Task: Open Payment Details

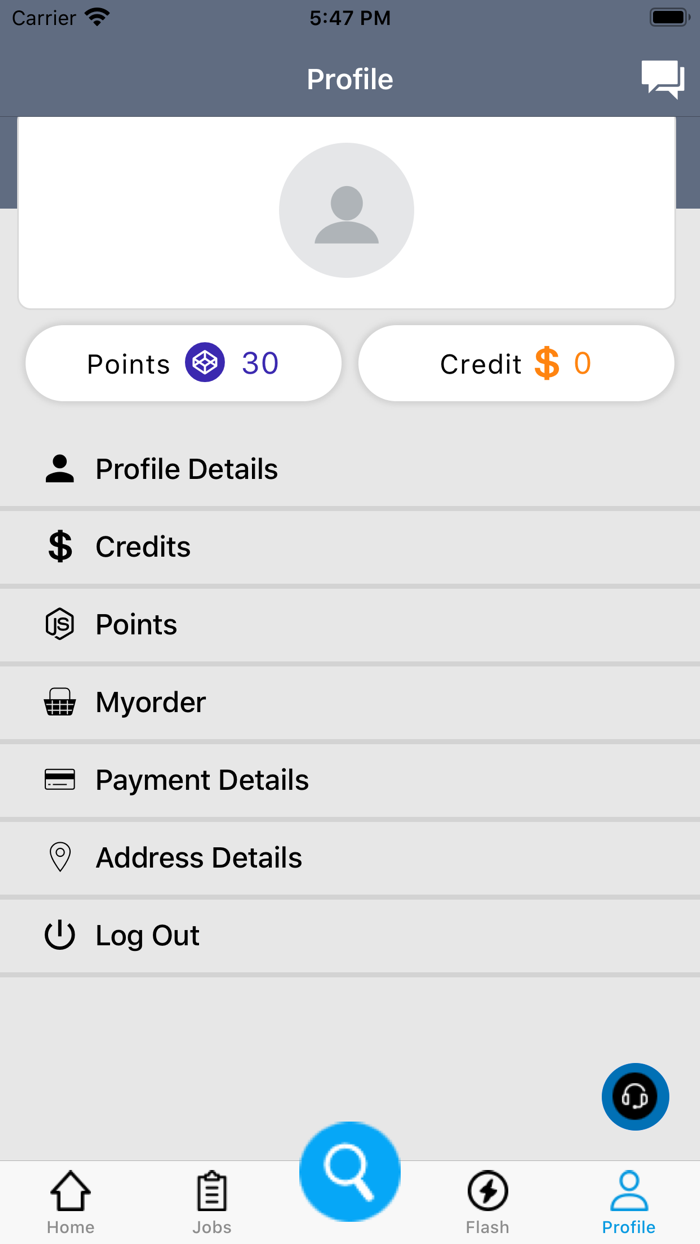Action: [x=201, y=780]
